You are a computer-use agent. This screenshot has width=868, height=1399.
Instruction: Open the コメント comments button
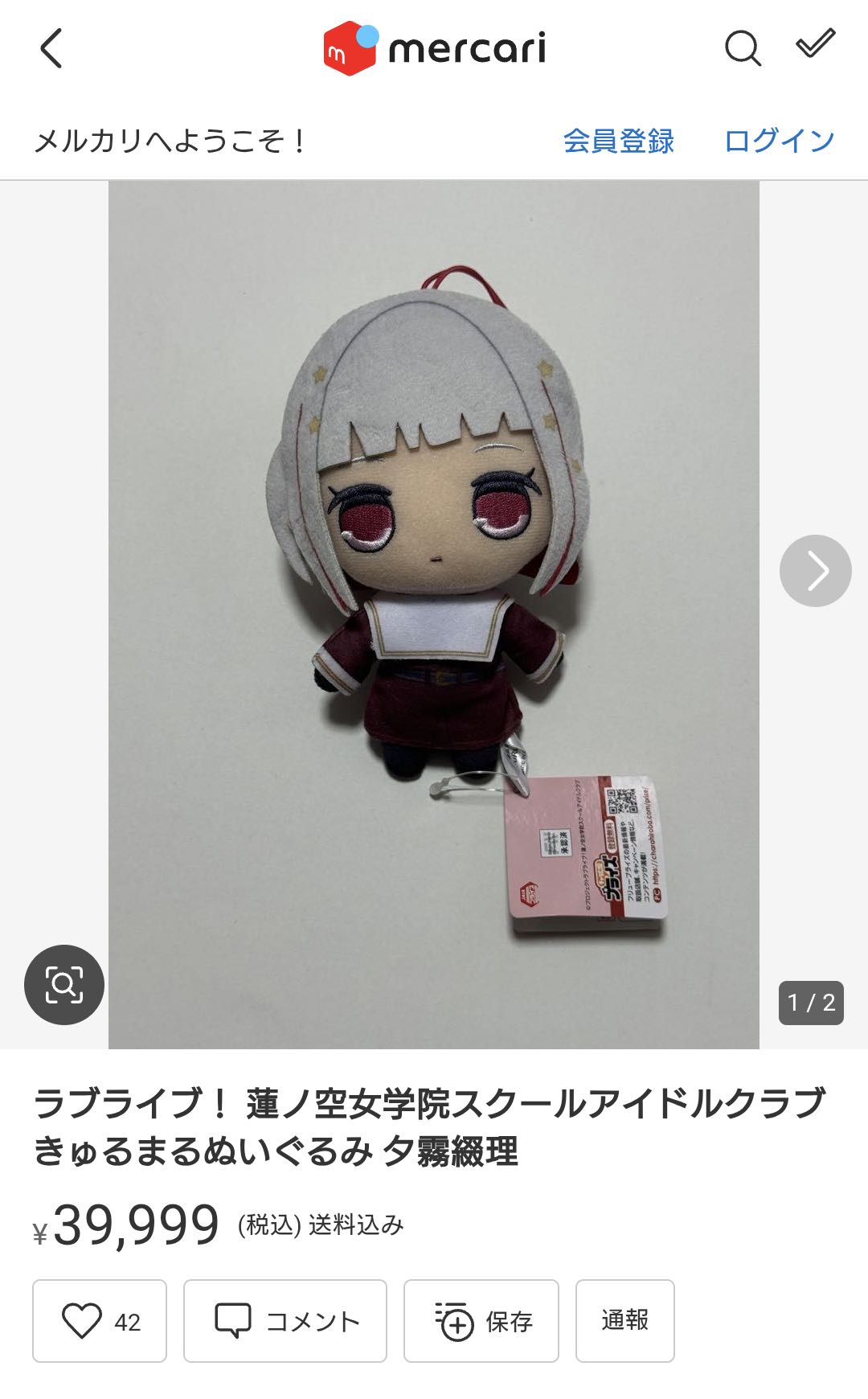(x=285, y=1321)
